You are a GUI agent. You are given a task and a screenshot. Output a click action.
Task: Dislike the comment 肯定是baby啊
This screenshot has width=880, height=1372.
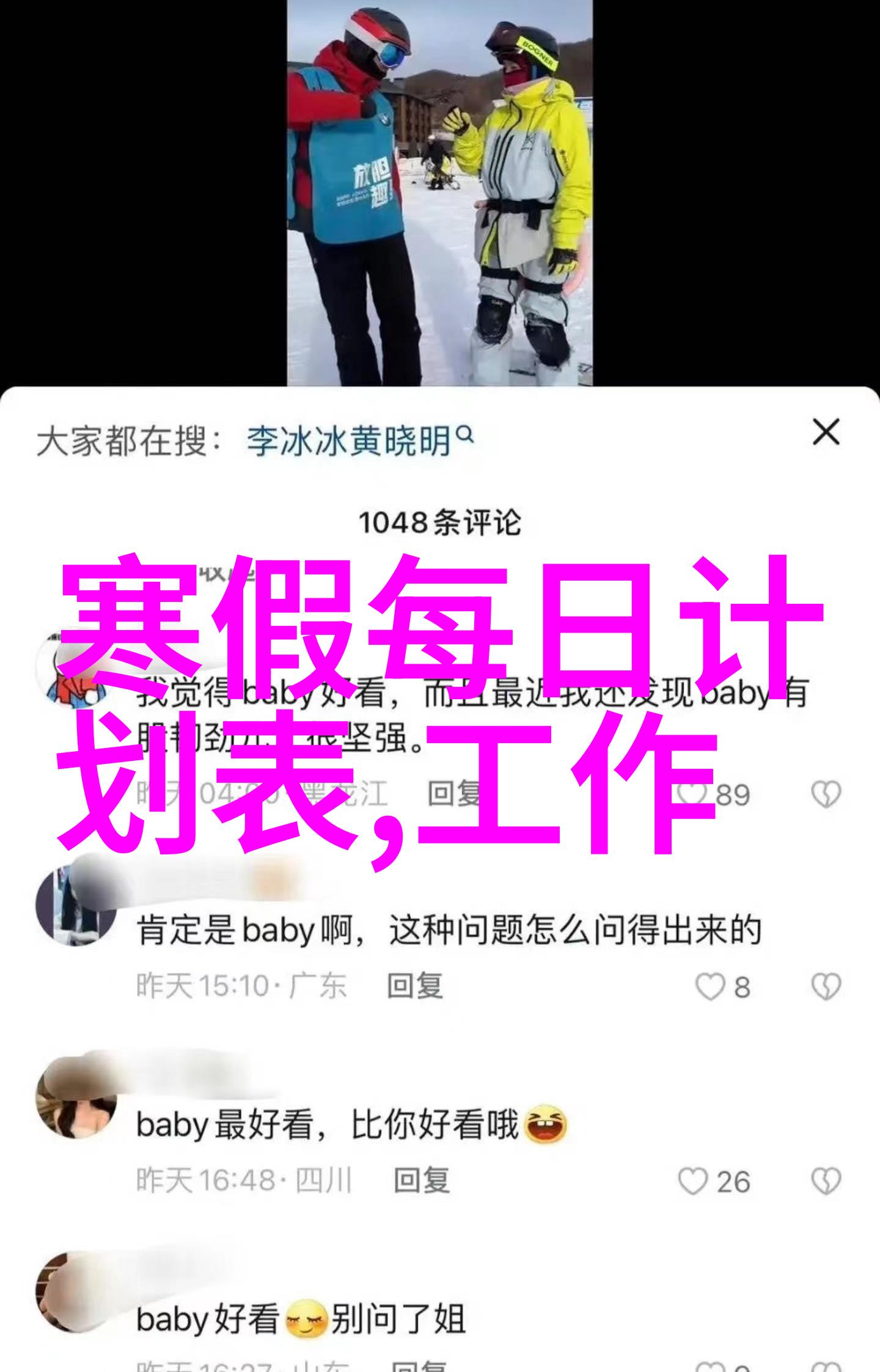tap(826, 987)
